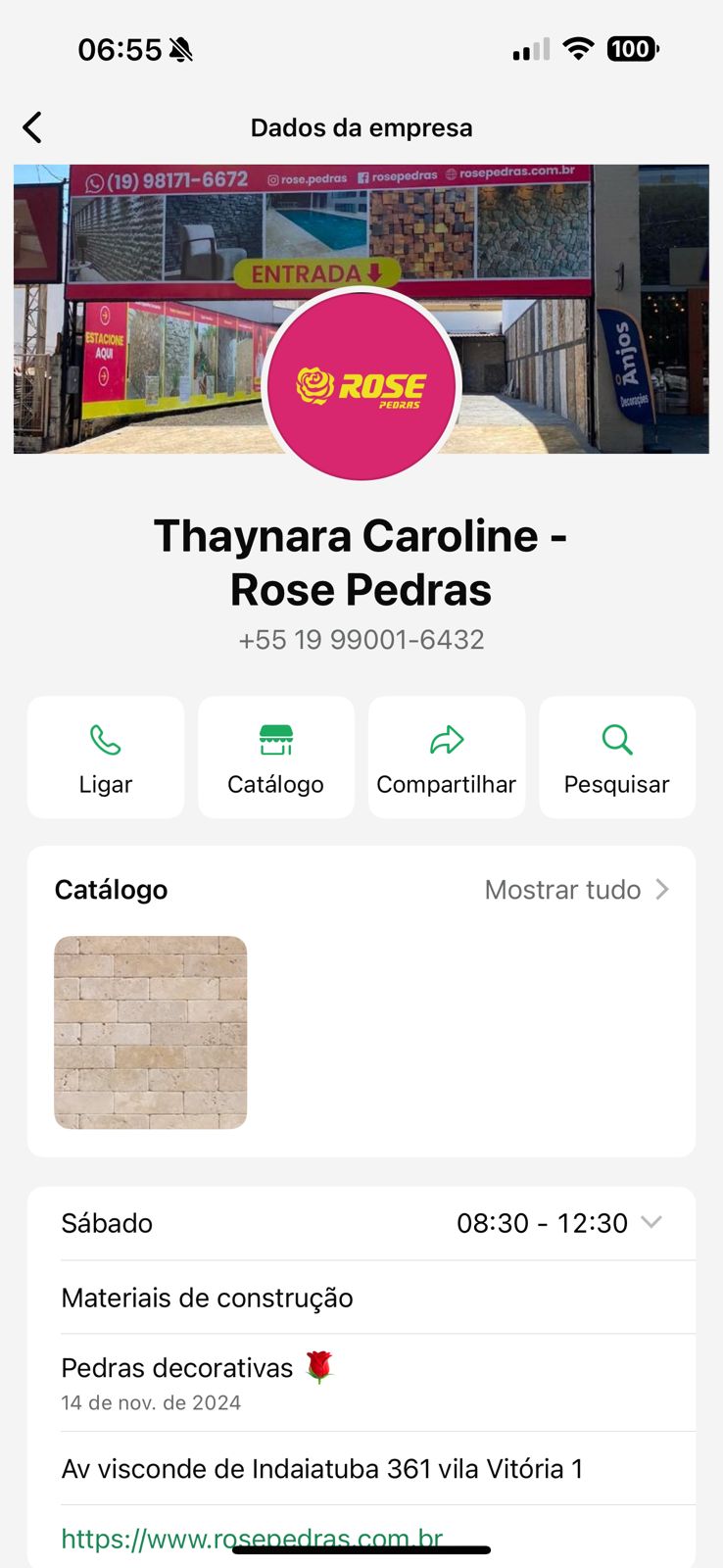The image size is (723, 1568).
Task: View the Rose Pedras profile photo
Action: point(361,385)
